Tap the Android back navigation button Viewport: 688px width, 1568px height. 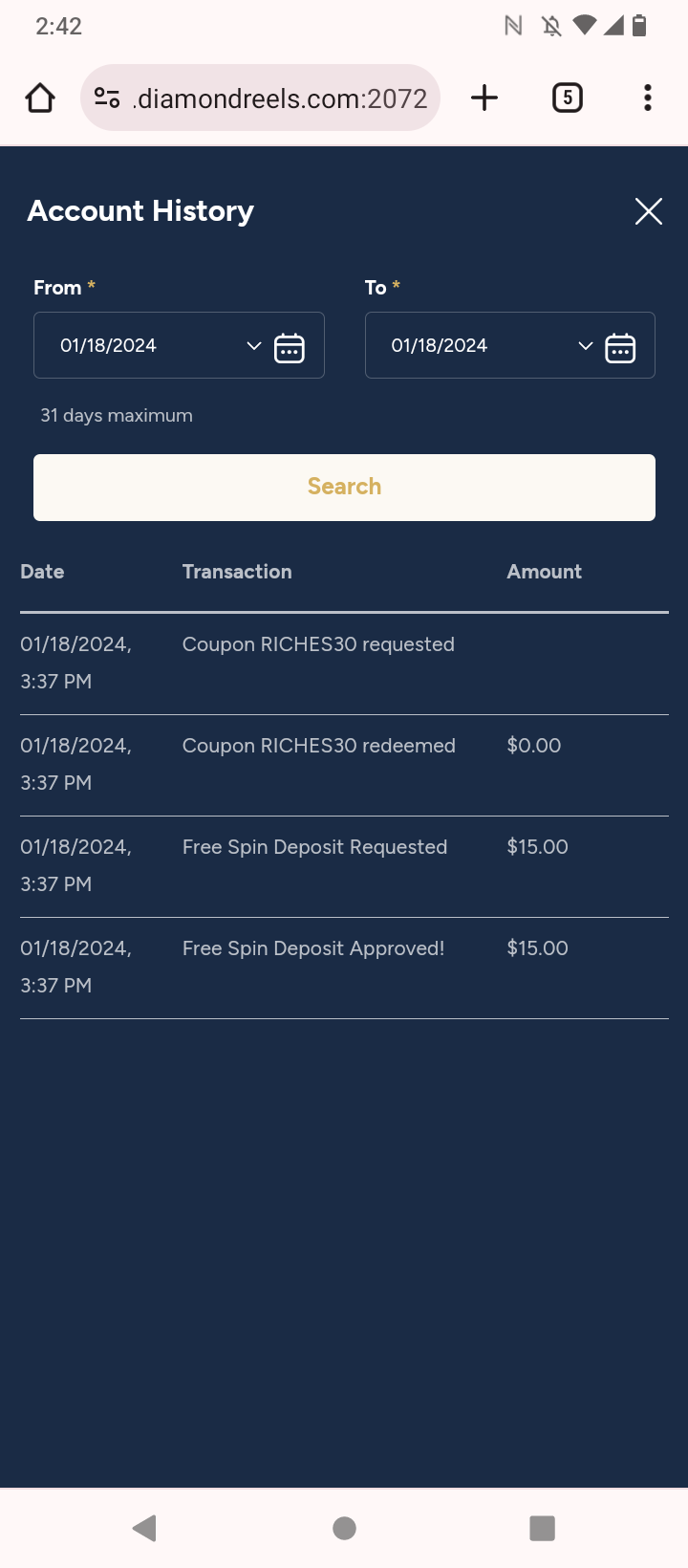coord(144,1528)
